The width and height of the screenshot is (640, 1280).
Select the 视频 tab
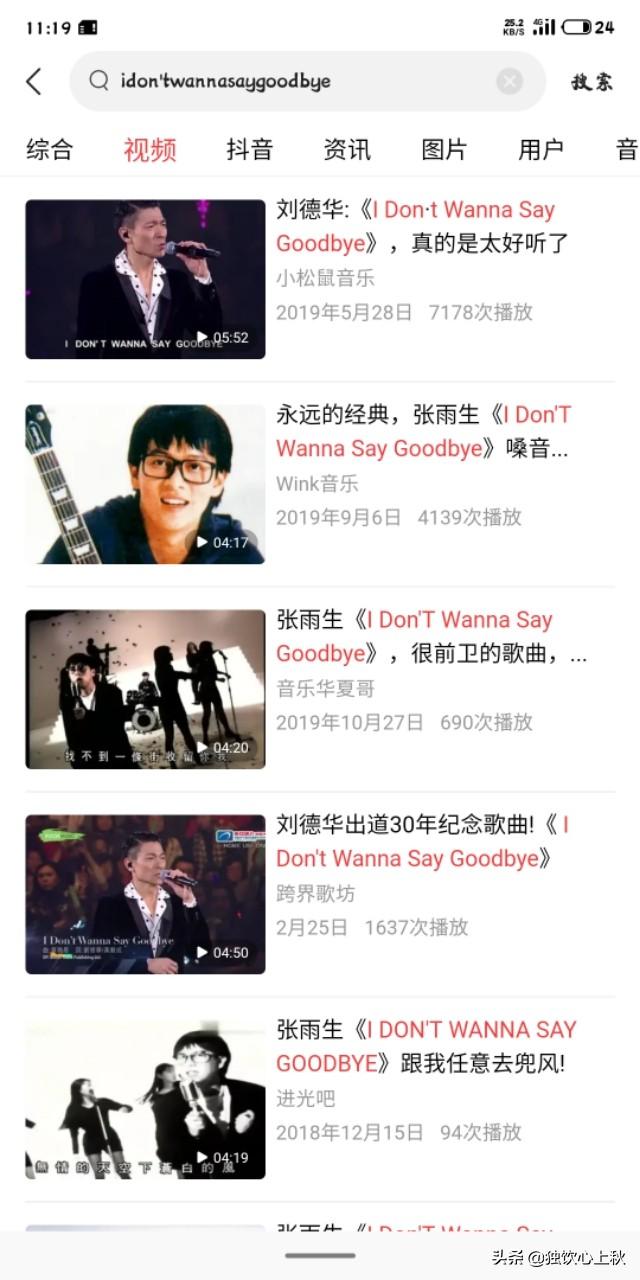tap(150, 150)
